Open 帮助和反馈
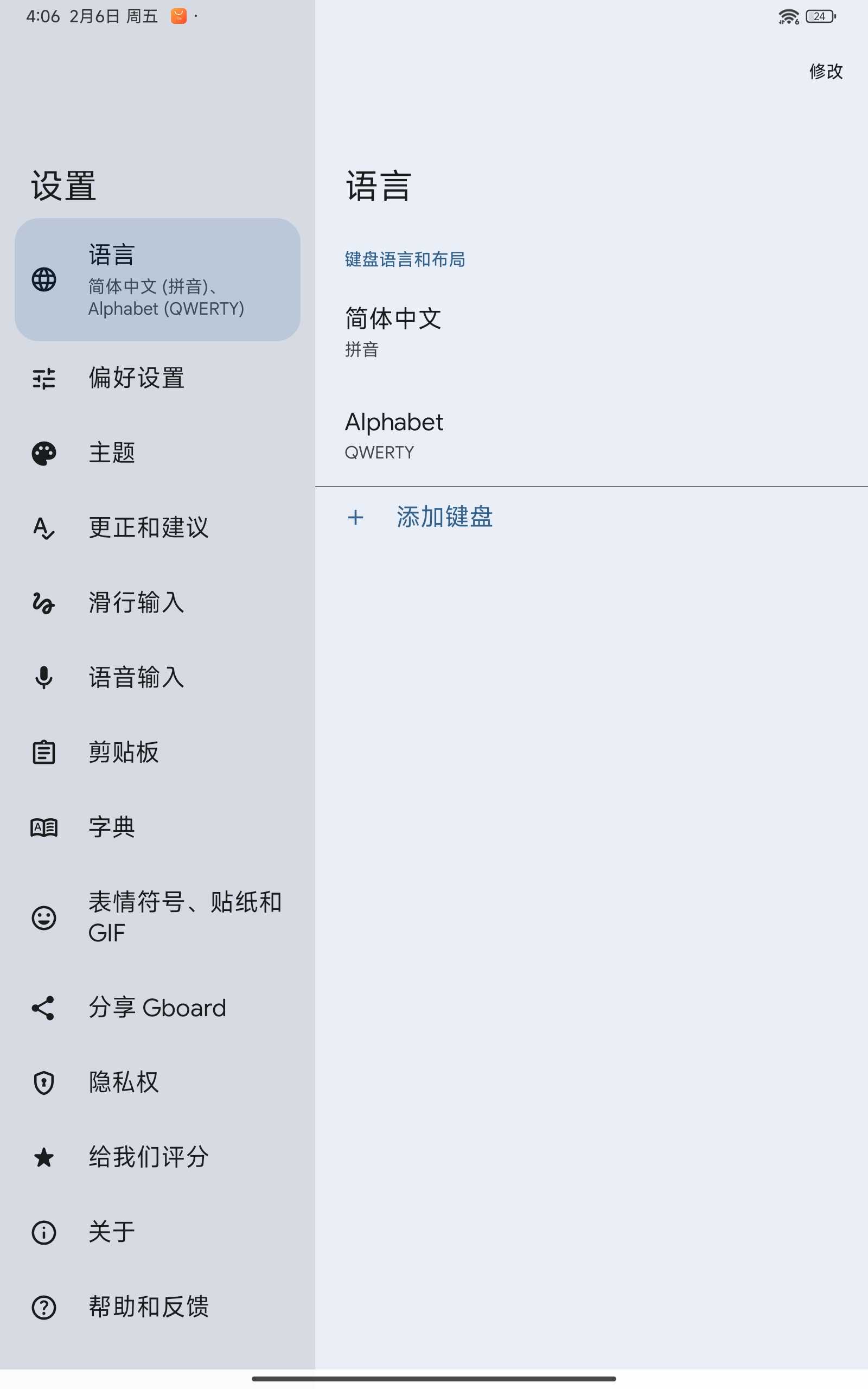868x1389 pixels. coord(148,1307)
